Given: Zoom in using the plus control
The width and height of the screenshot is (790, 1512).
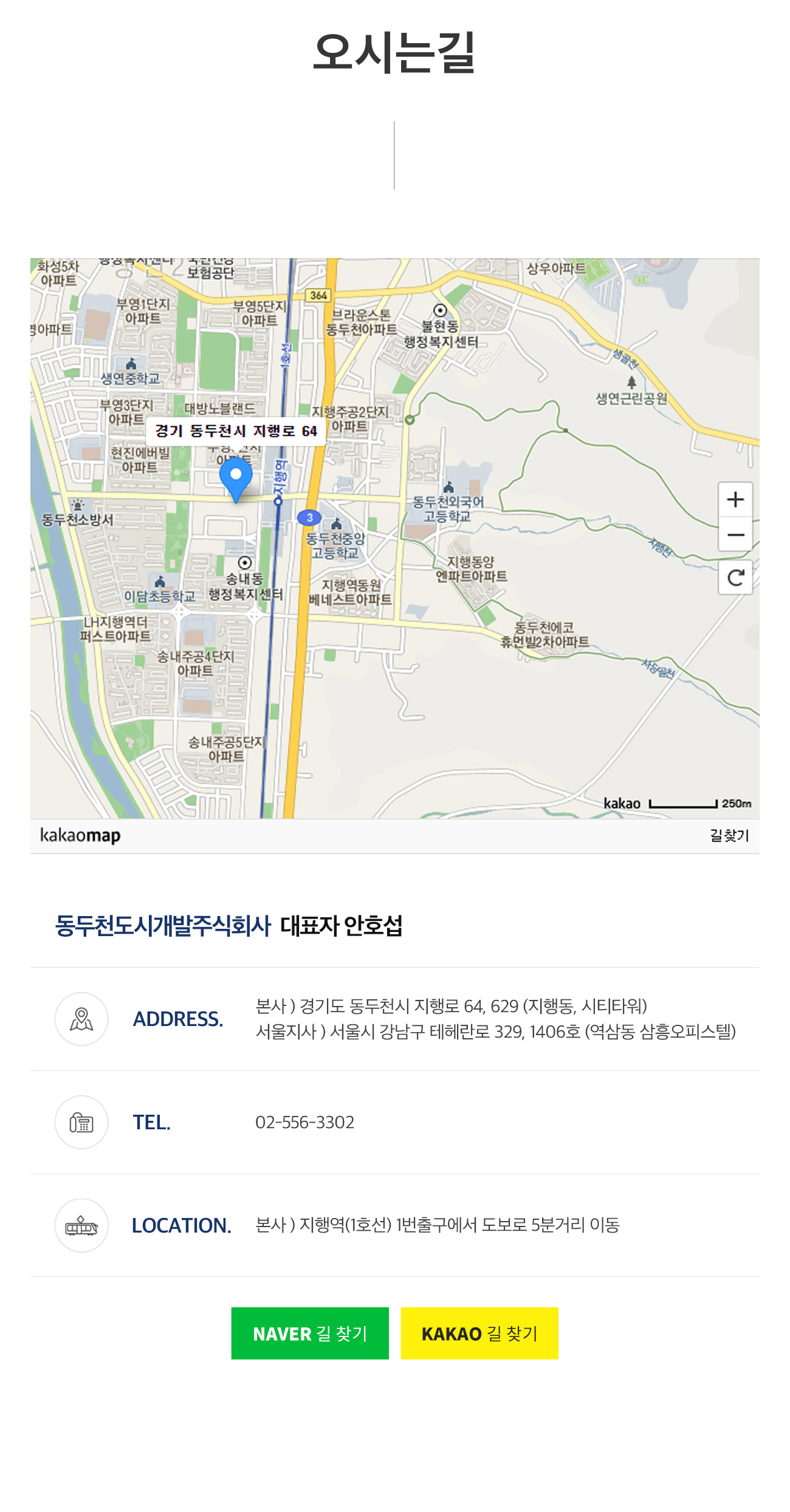Looking at the screenshot, I should [735, 500].
